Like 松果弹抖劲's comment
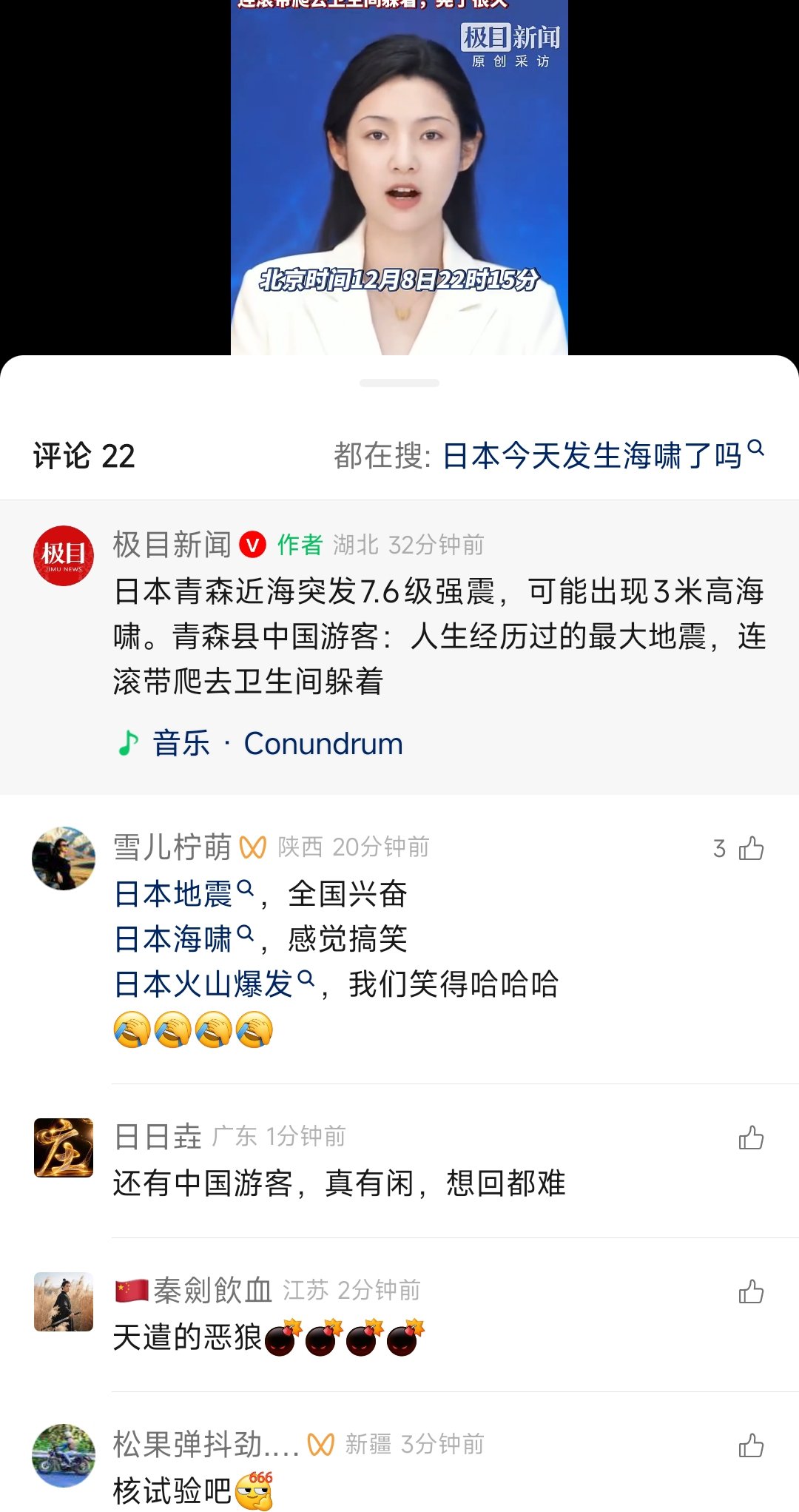 pos(750,1445)
